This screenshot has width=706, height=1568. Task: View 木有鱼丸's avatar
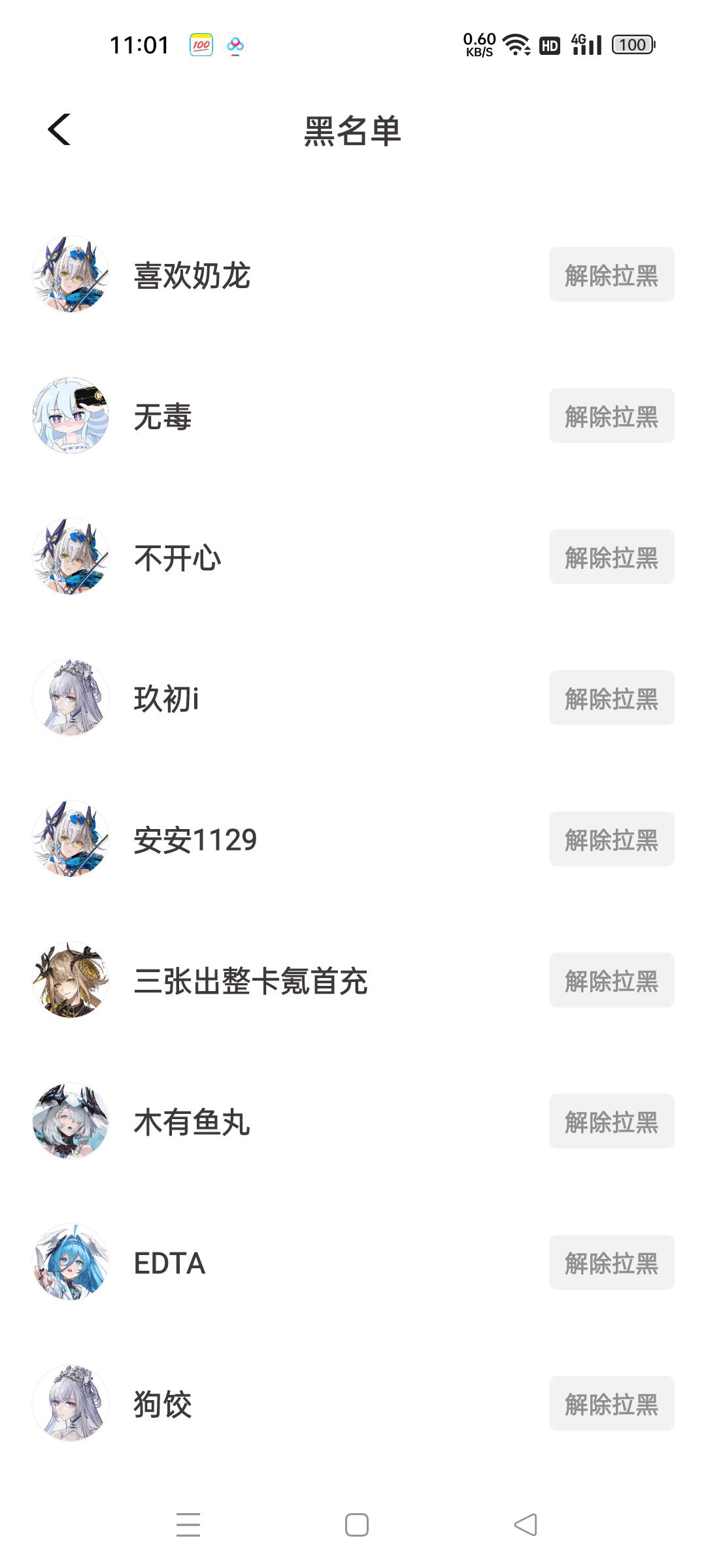pos(71,1122)
